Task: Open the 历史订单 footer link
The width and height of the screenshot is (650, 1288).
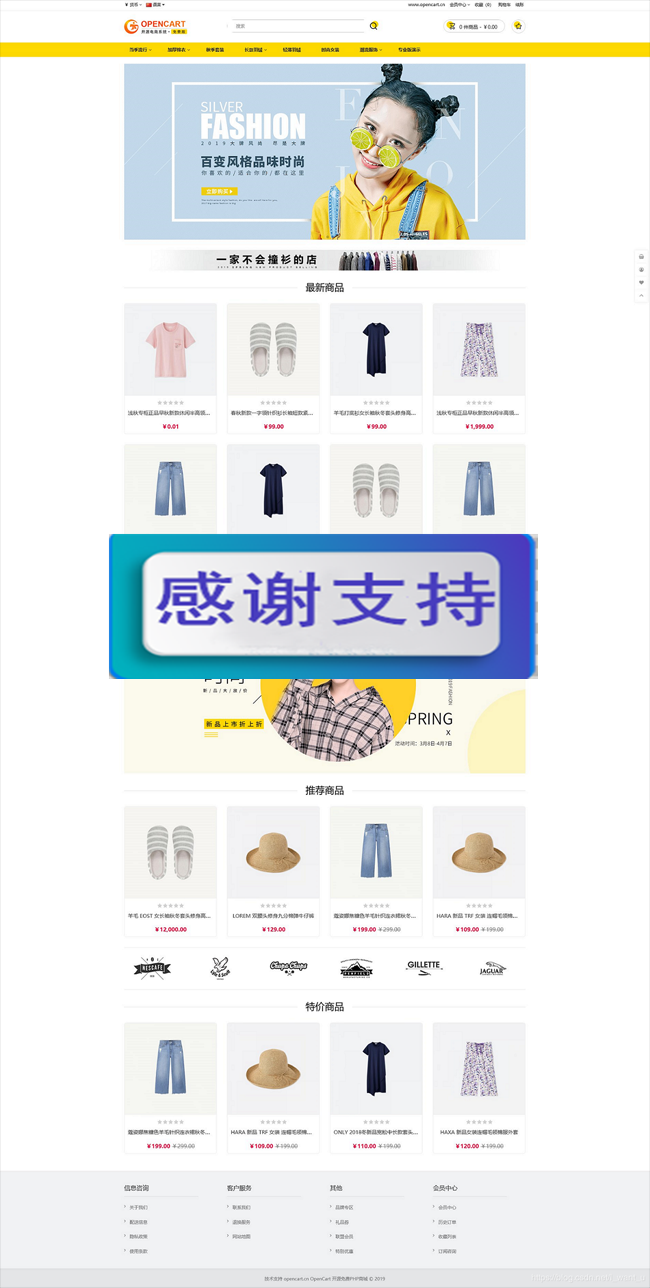Action: tap(447, 1222)
